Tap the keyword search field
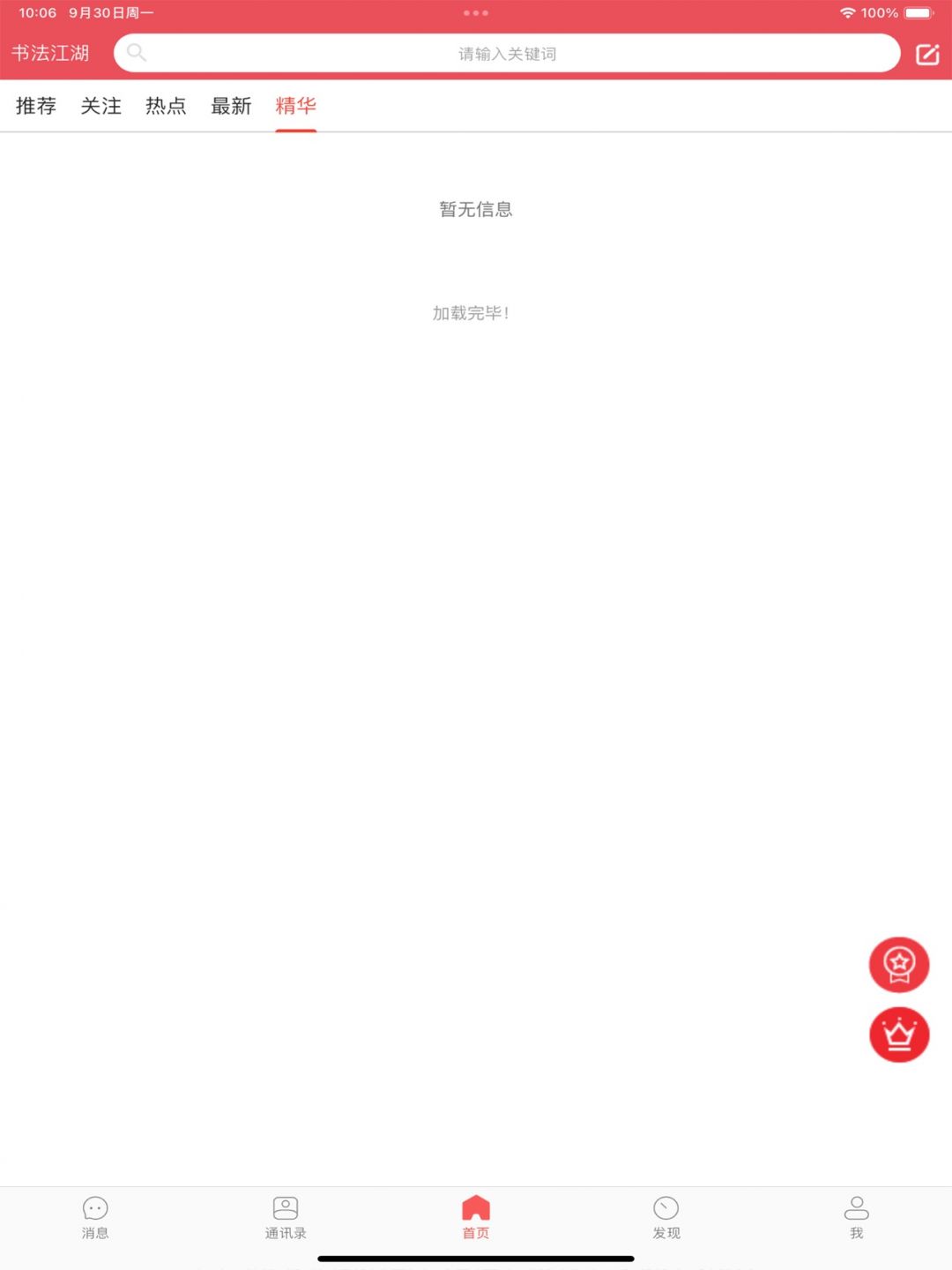952x1270 pixels. [x=507, y=54]
